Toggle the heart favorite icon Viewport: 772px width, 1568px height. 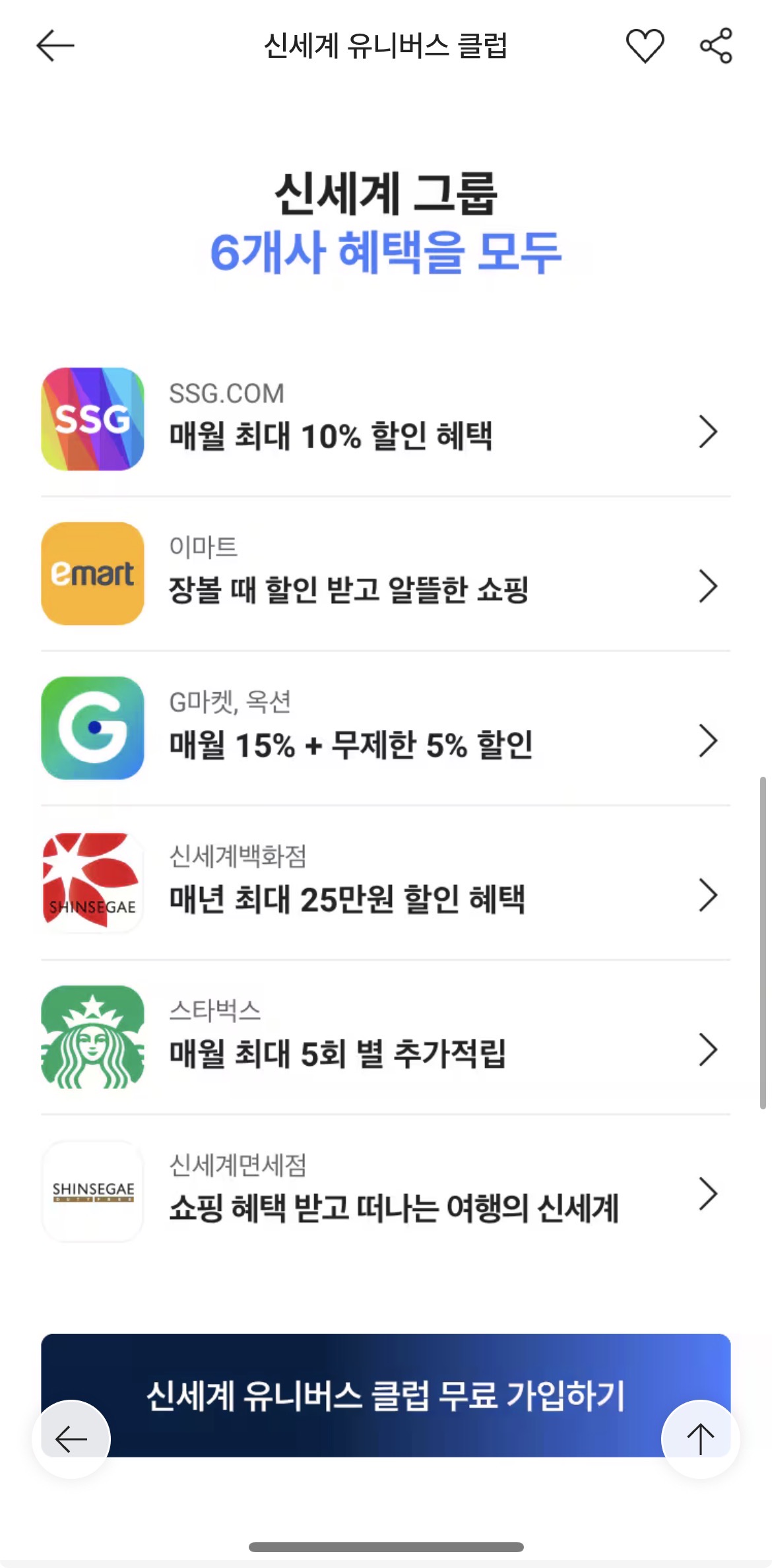click(x=645, y=46)
